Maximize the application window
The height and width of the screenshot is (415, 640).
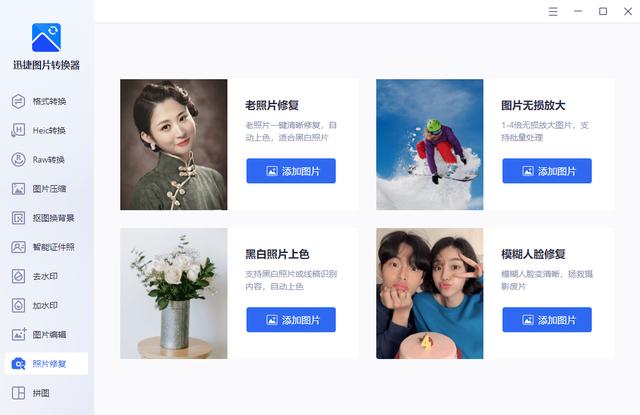click(x=603, y=11)
